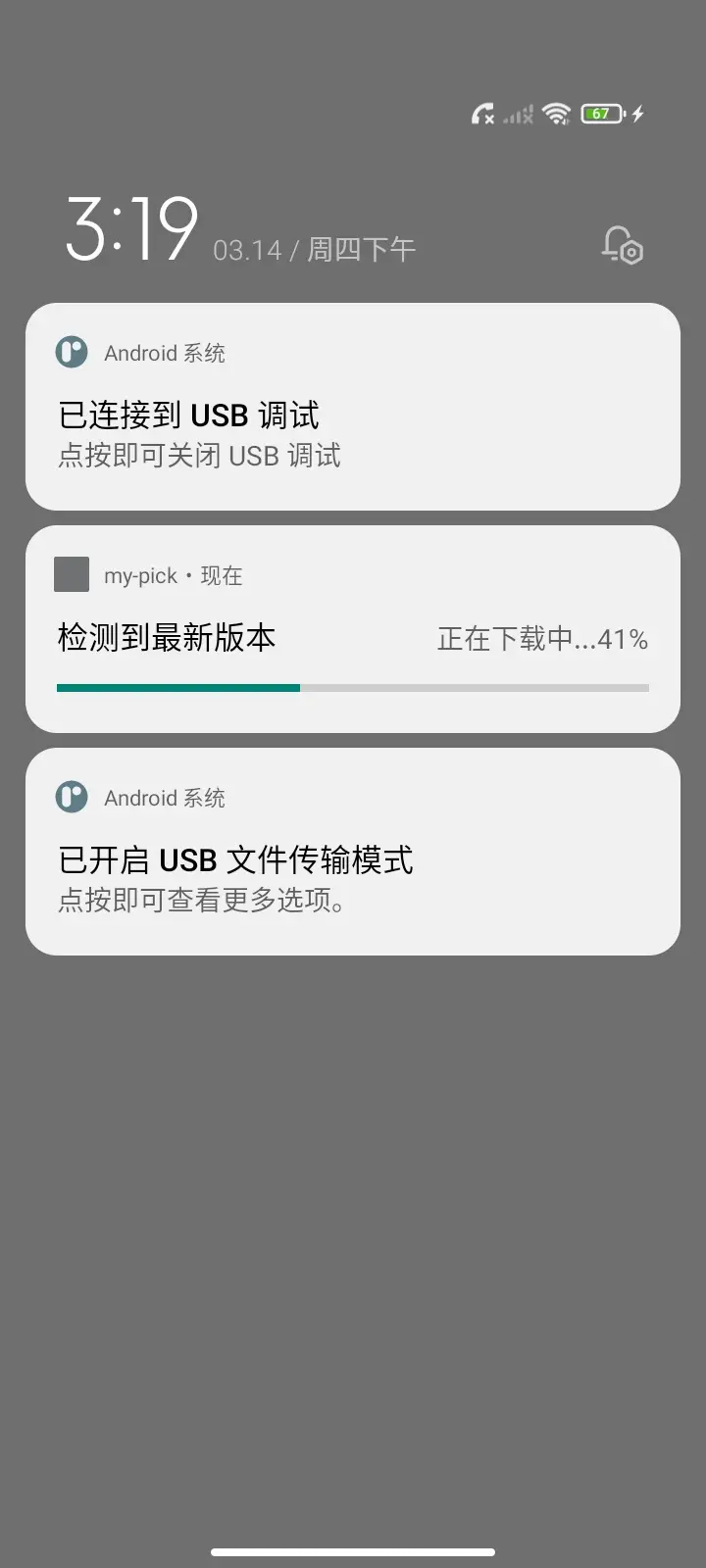Open the USB 调试 connected notification
Screen dimensions: 706x1568
pos(352,407)
